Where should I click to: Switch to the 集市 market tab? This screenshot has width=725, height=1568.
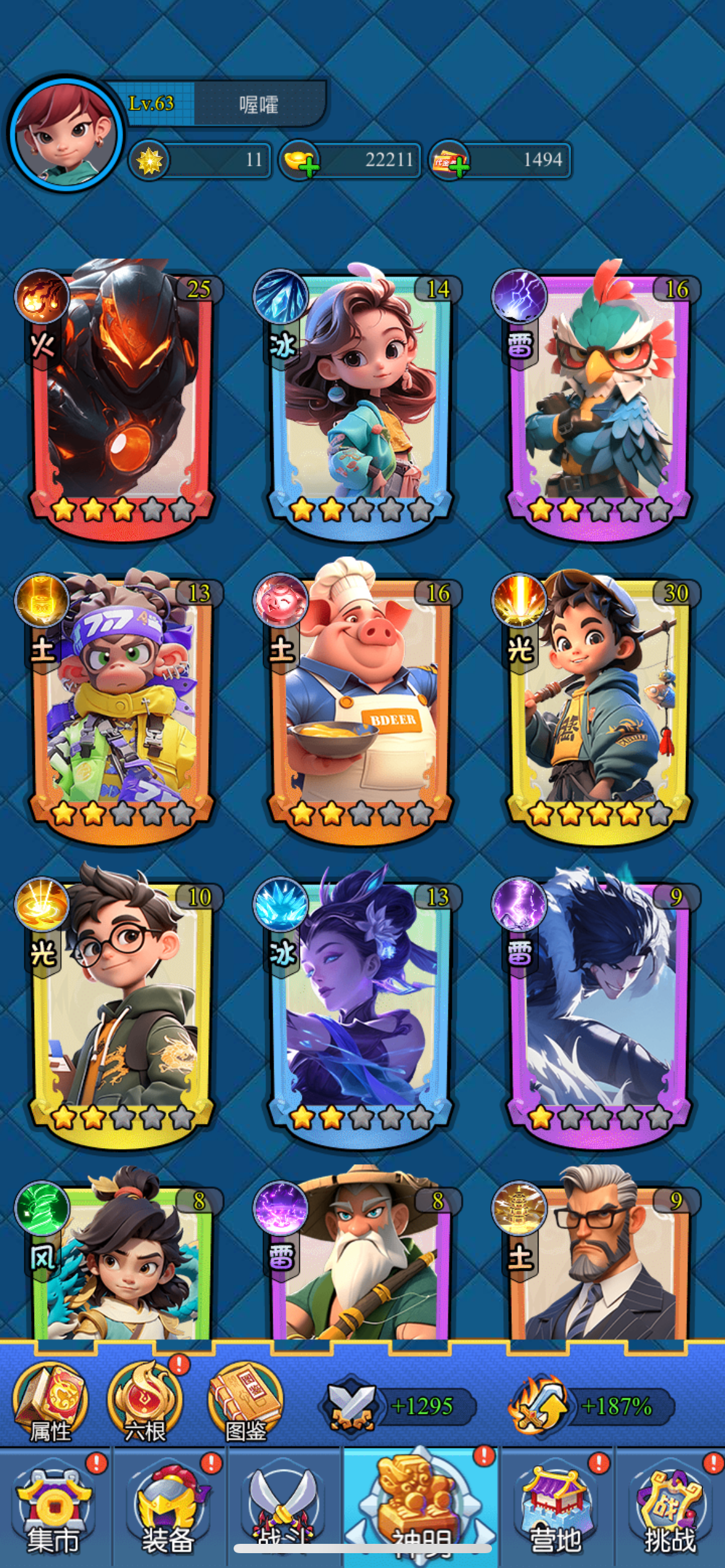(x=55, y=1511)
